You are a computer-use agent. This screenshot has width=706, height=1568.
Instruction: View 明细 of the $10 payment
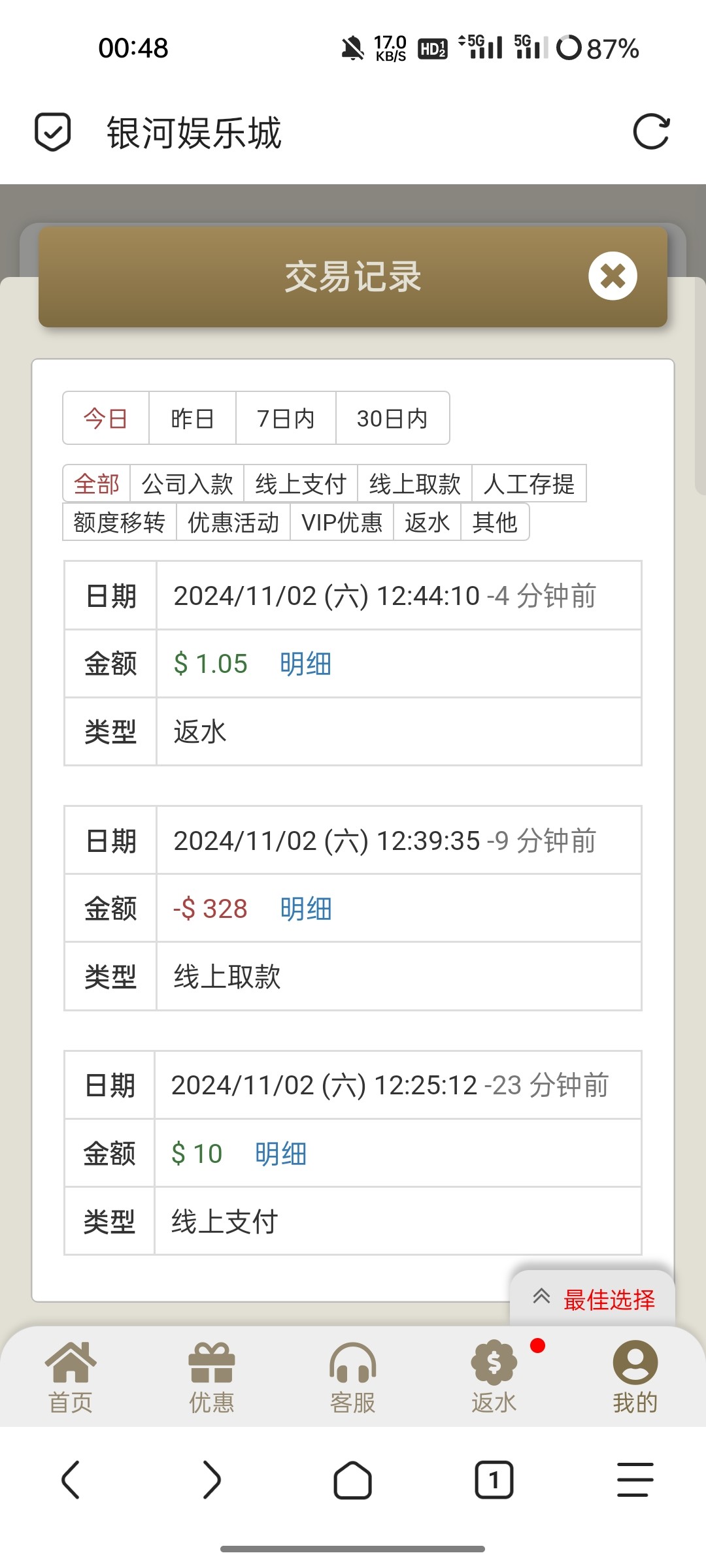(280, 1154)
